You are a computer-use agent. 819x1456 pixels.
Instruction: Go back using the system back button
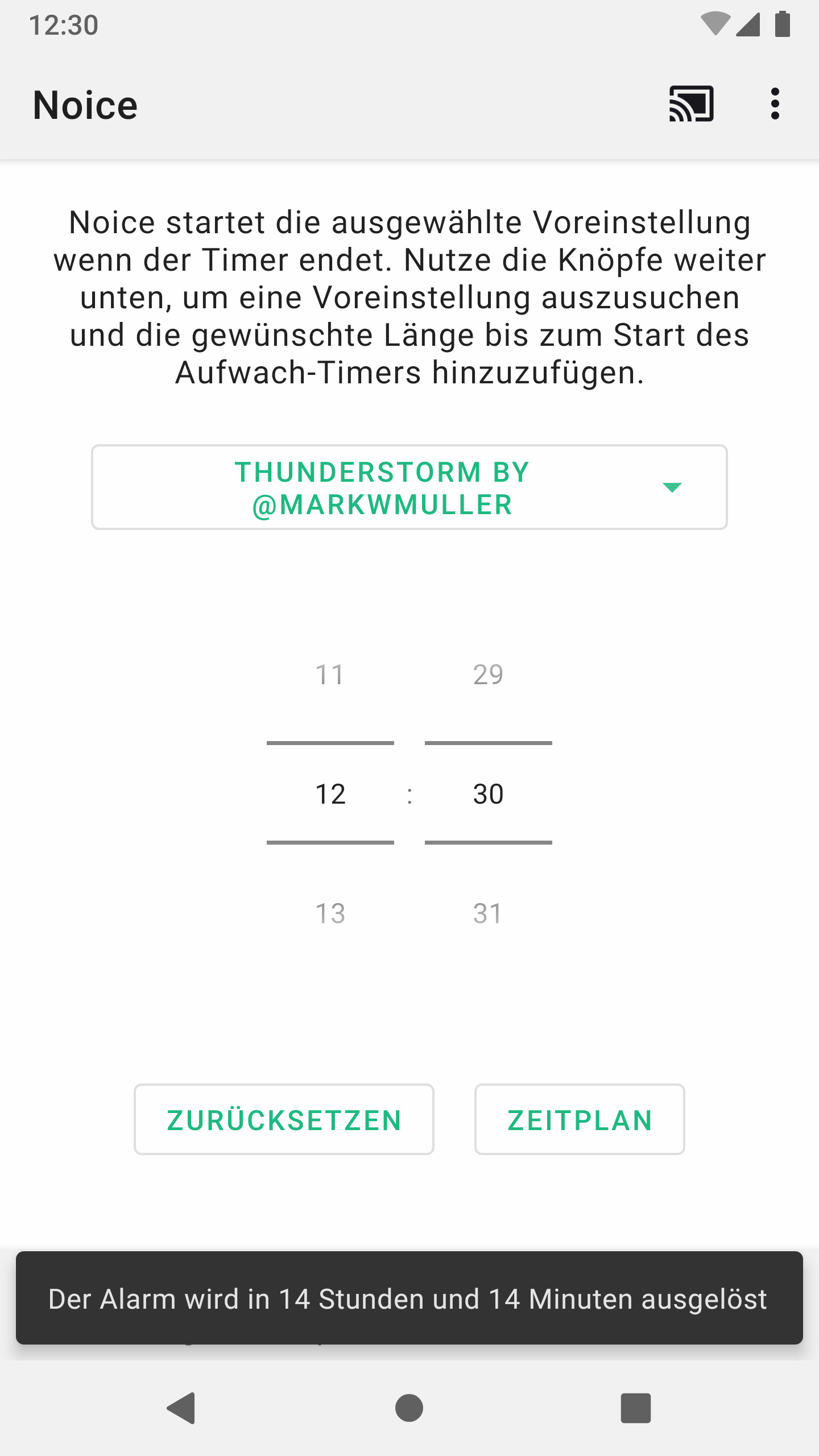181,1408
